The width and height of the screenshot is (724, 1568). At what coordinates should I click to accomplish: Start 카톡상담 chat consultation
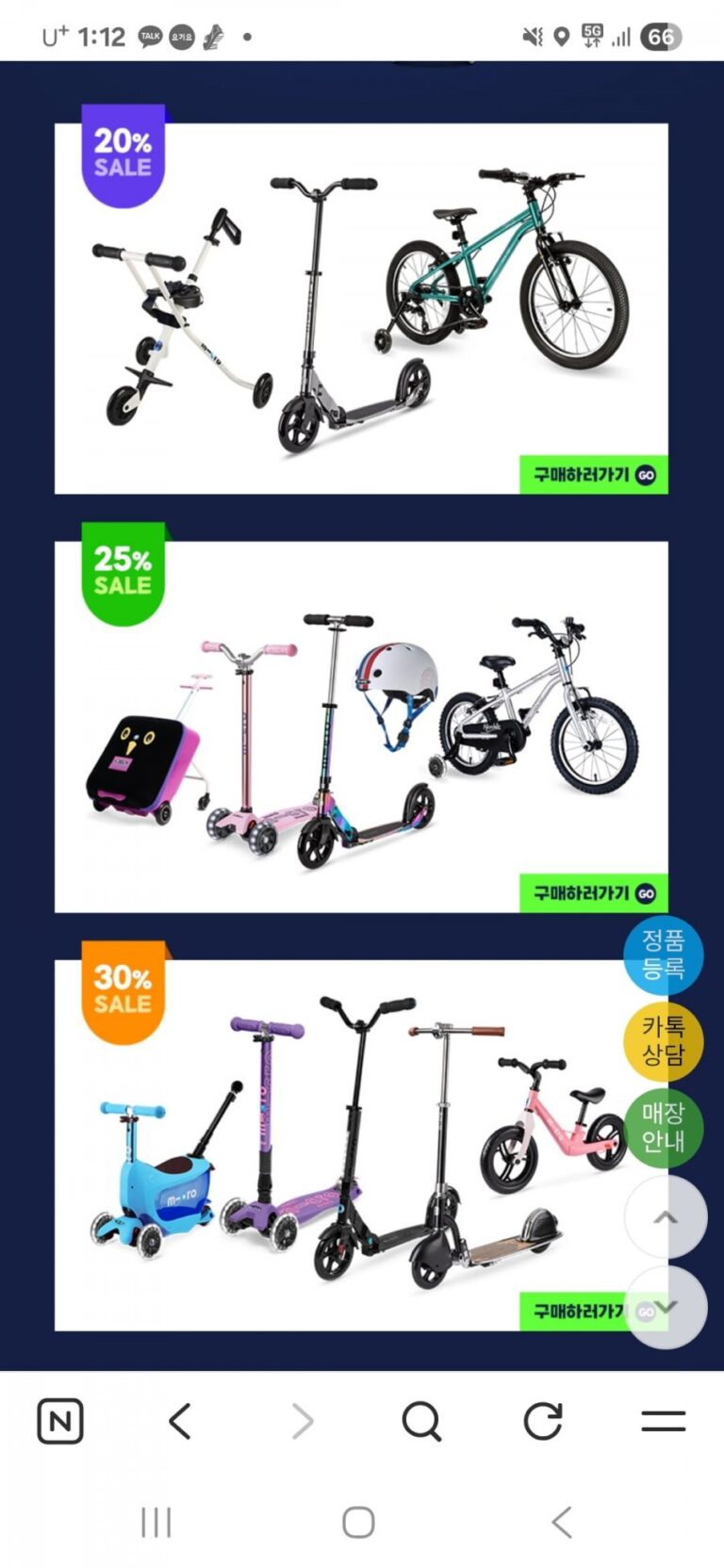coord(663,1041)
